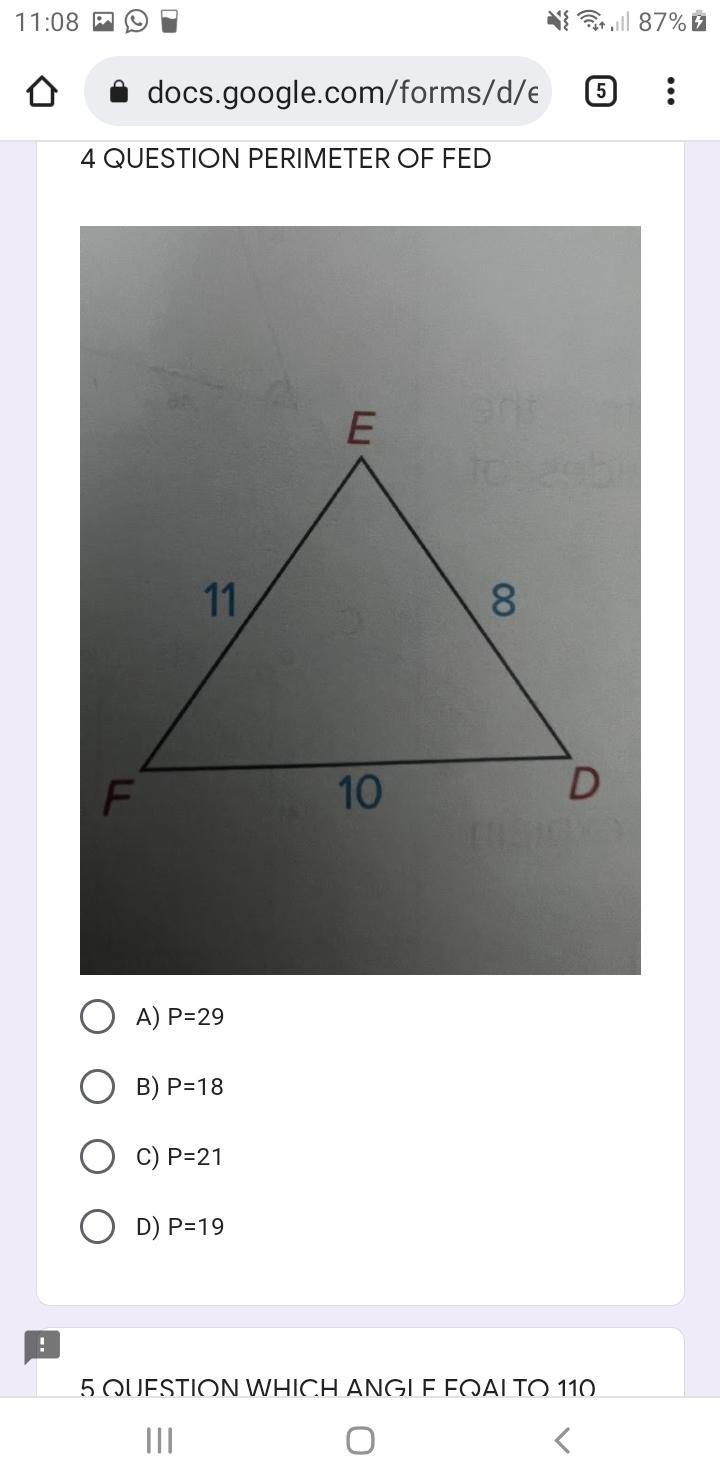Choose option B) P=18

coord(97,1087)
